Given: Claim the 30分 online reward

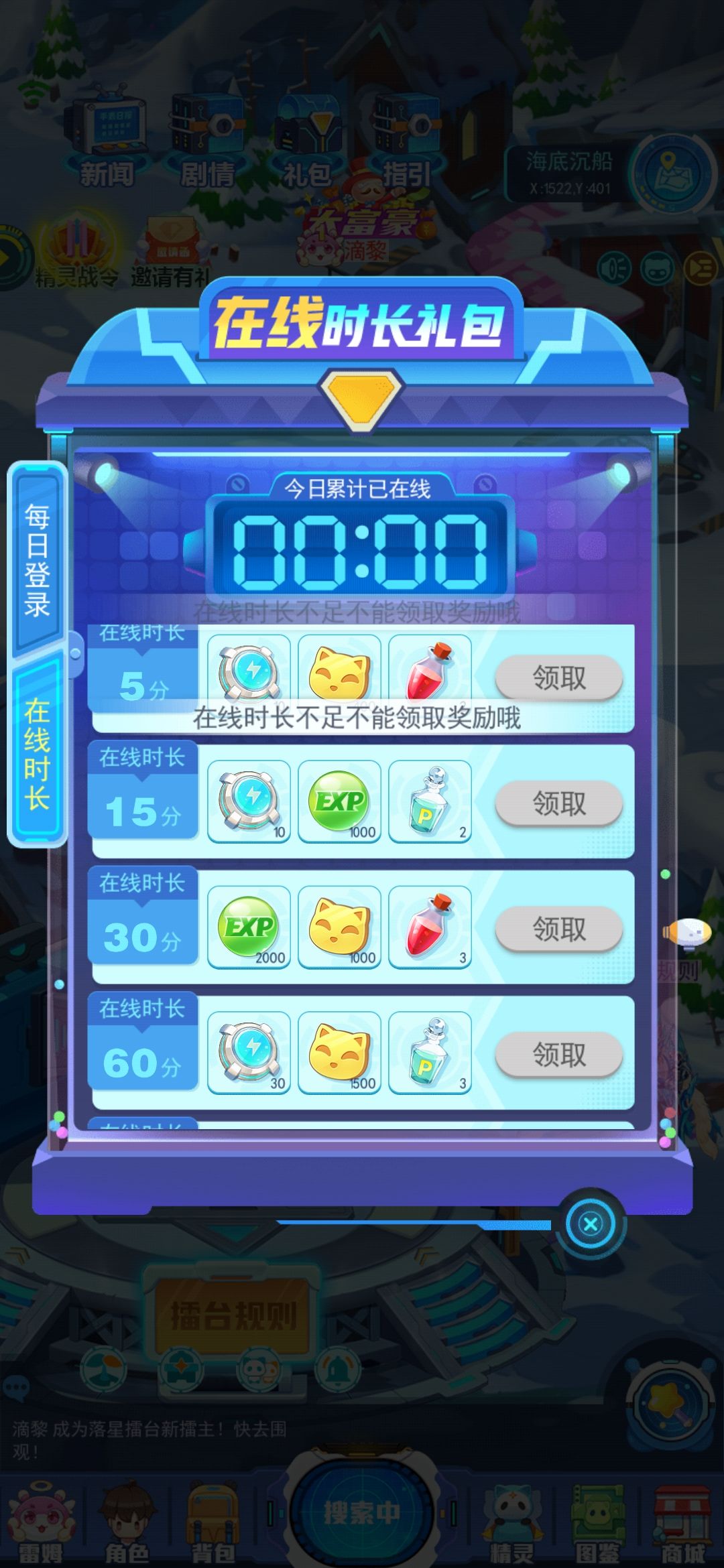Looking at the screenshot, I should (559, 929).
